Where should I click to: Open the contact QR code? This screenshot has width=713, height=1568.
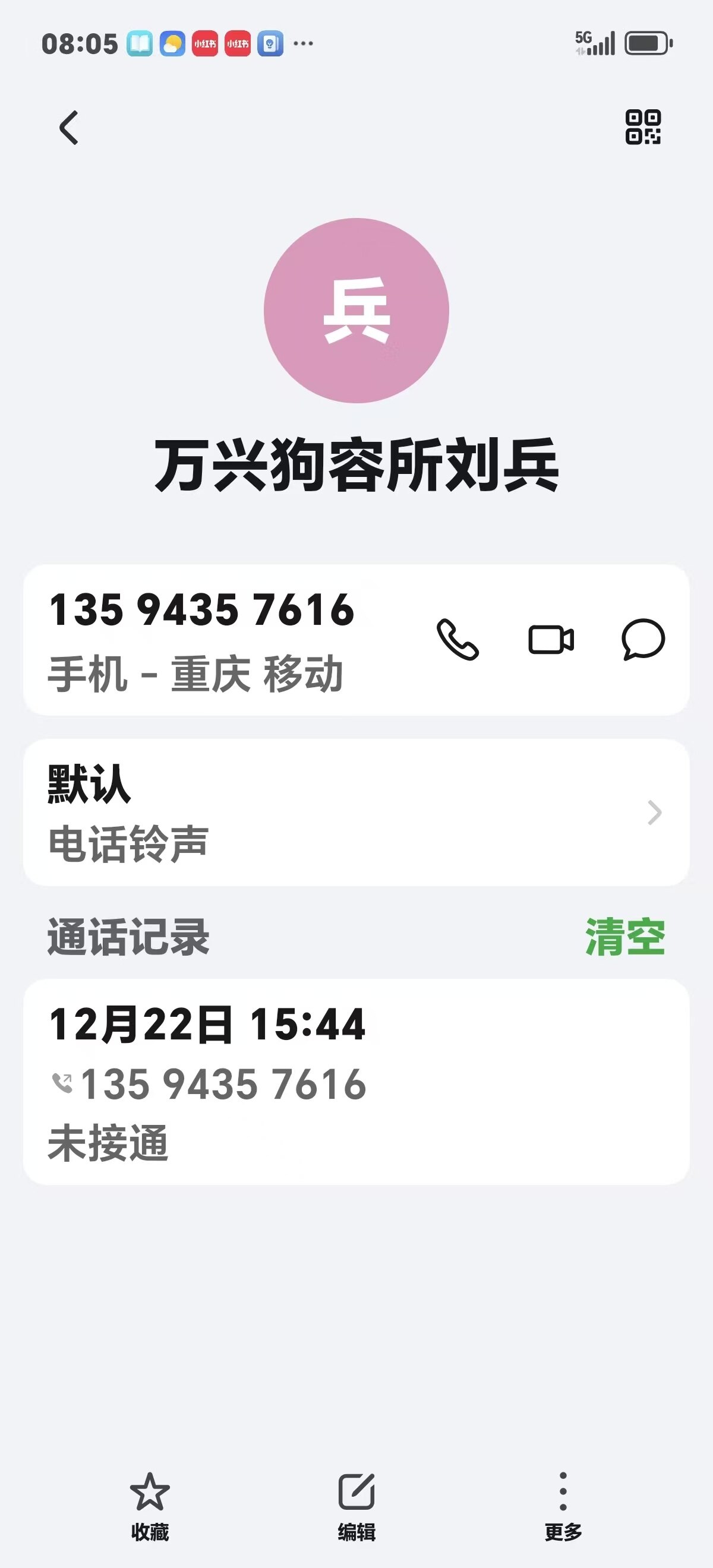[643, 127]
